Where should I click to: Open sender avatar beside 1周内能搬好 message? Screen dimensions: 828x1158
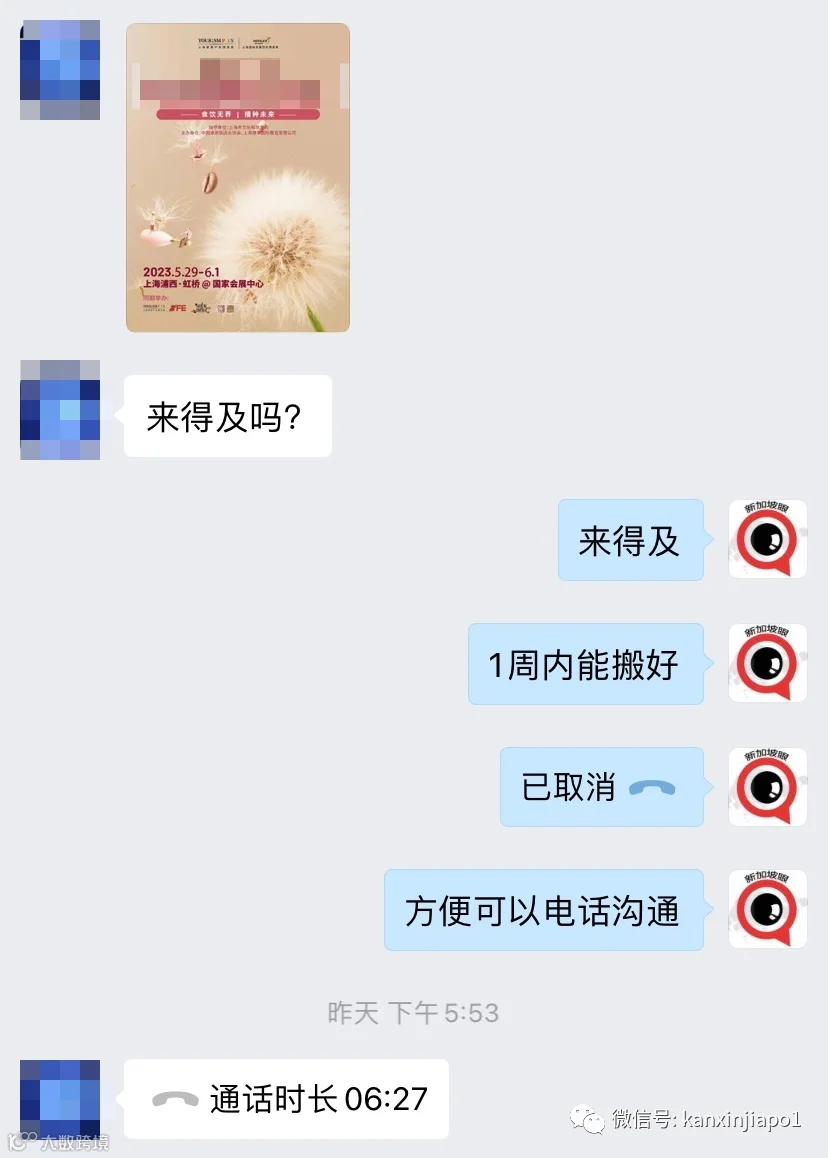[x=767, y=662]
